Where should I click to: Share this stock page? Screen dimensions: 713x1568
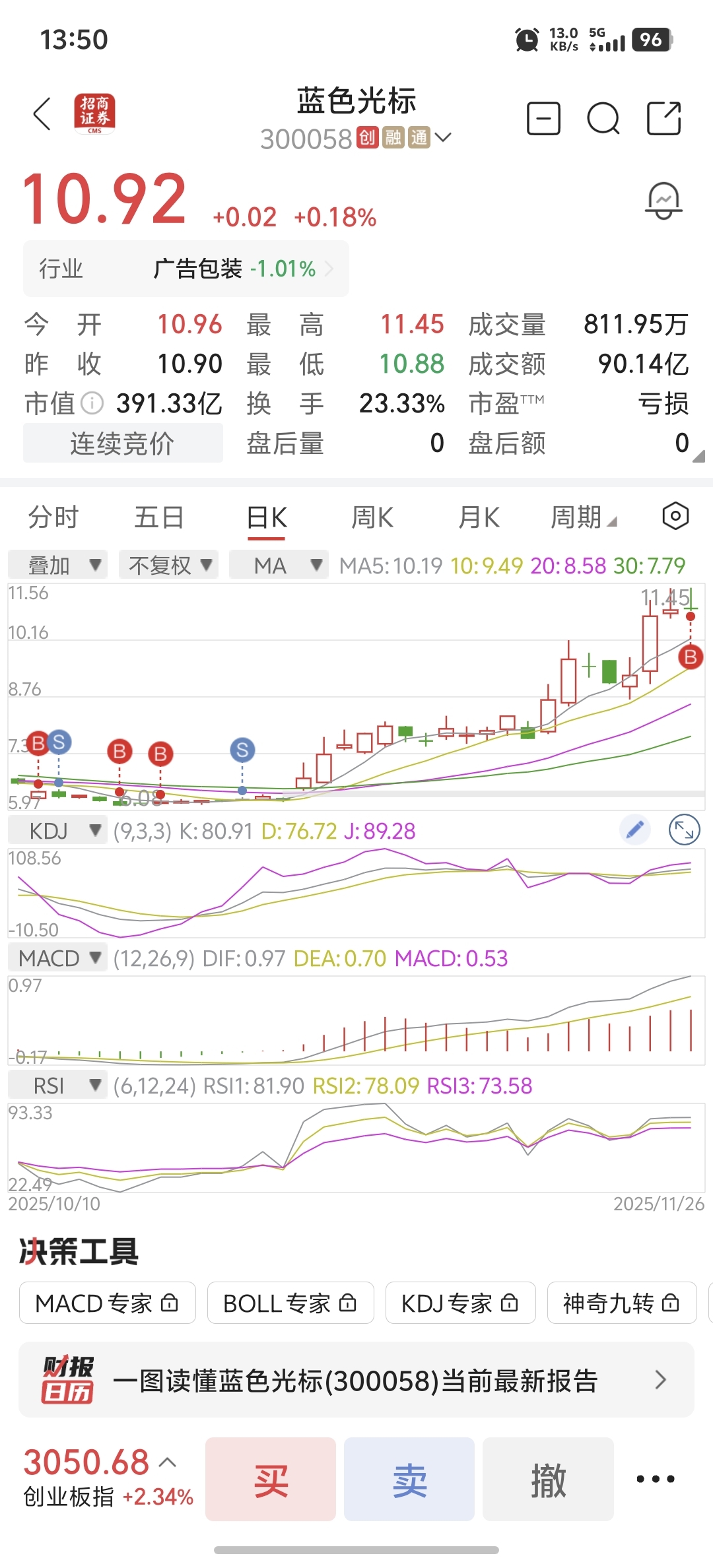pyautogui.click(x=663, y=119)
